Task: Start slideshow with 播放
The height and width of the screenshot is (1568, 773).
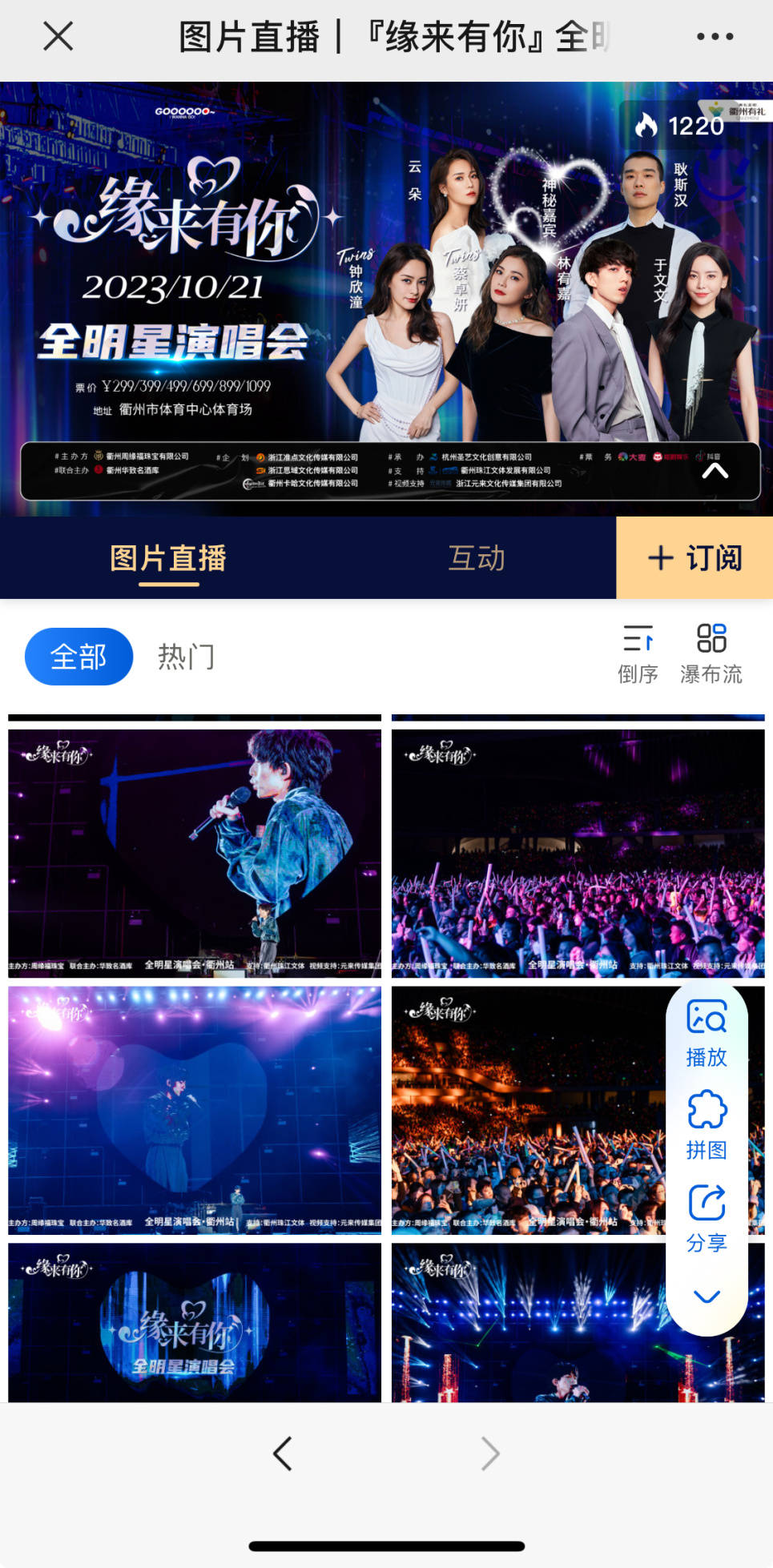Action: pos(707,1034)
